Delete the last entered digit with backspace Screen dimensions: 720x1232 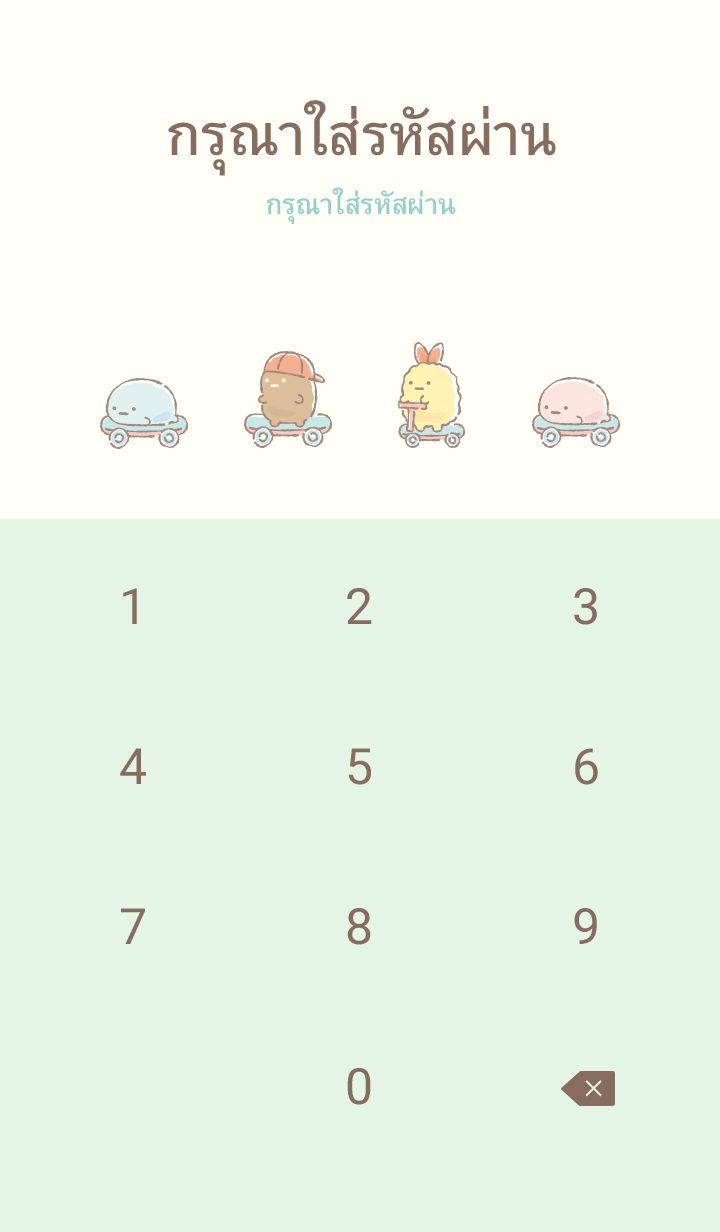[x=589, y=1088]
